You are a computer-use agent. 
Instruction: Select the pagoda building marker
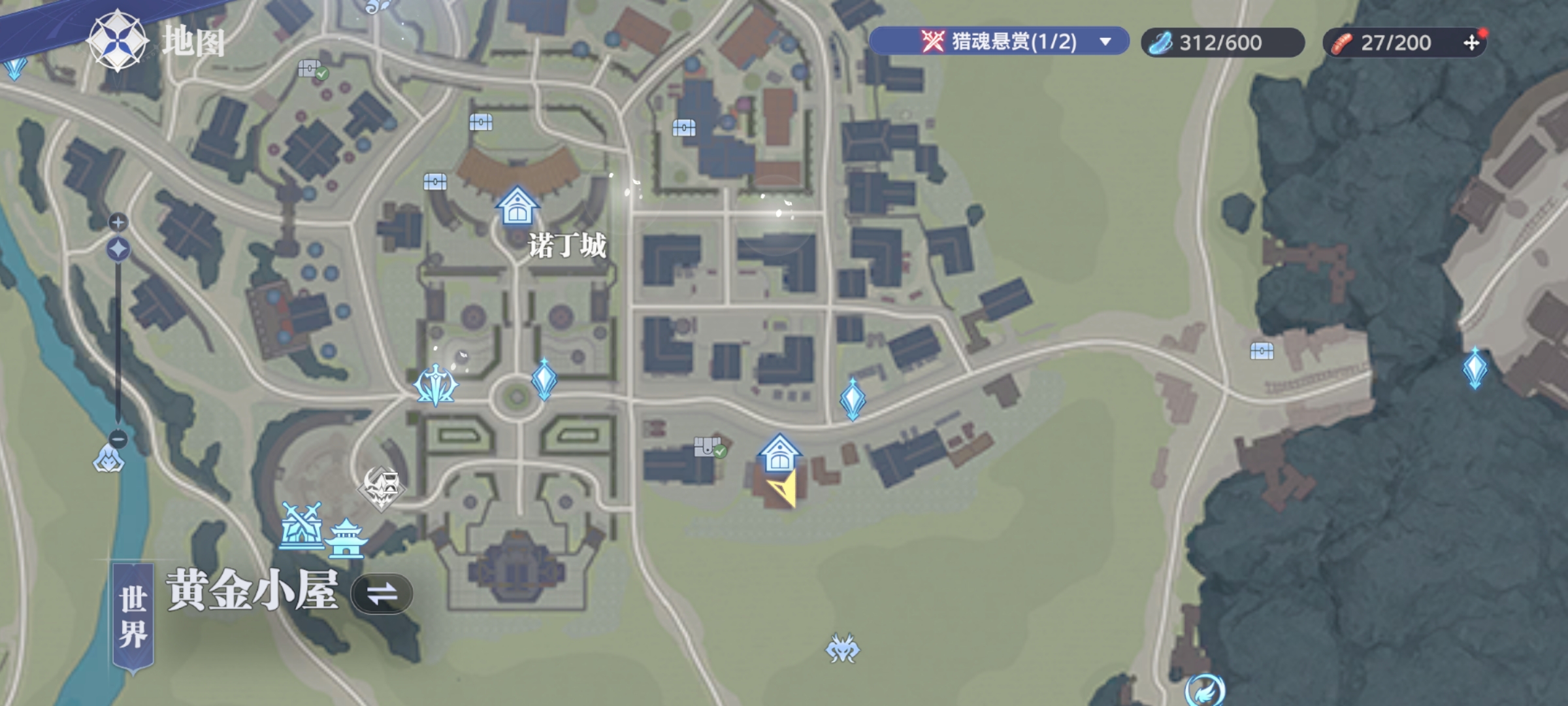[347, 538]
